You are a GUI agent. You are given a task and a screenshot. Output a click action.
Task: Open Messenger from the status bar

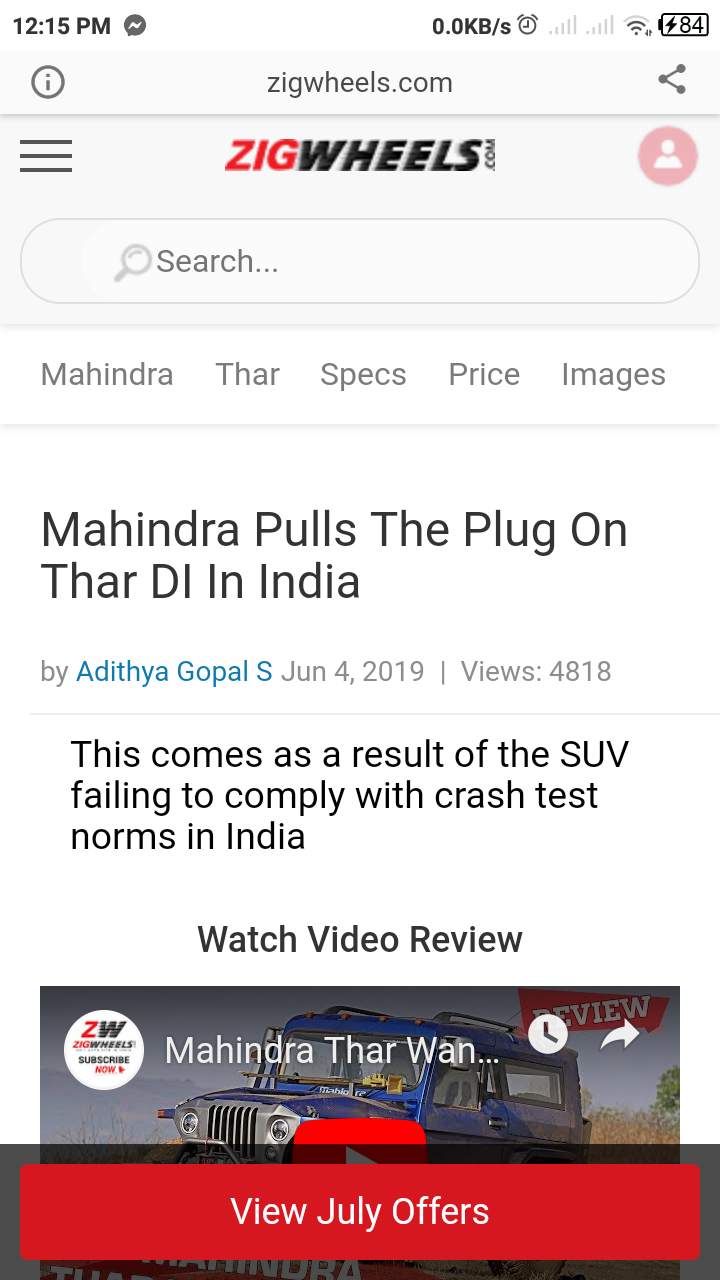pos(136,25)
